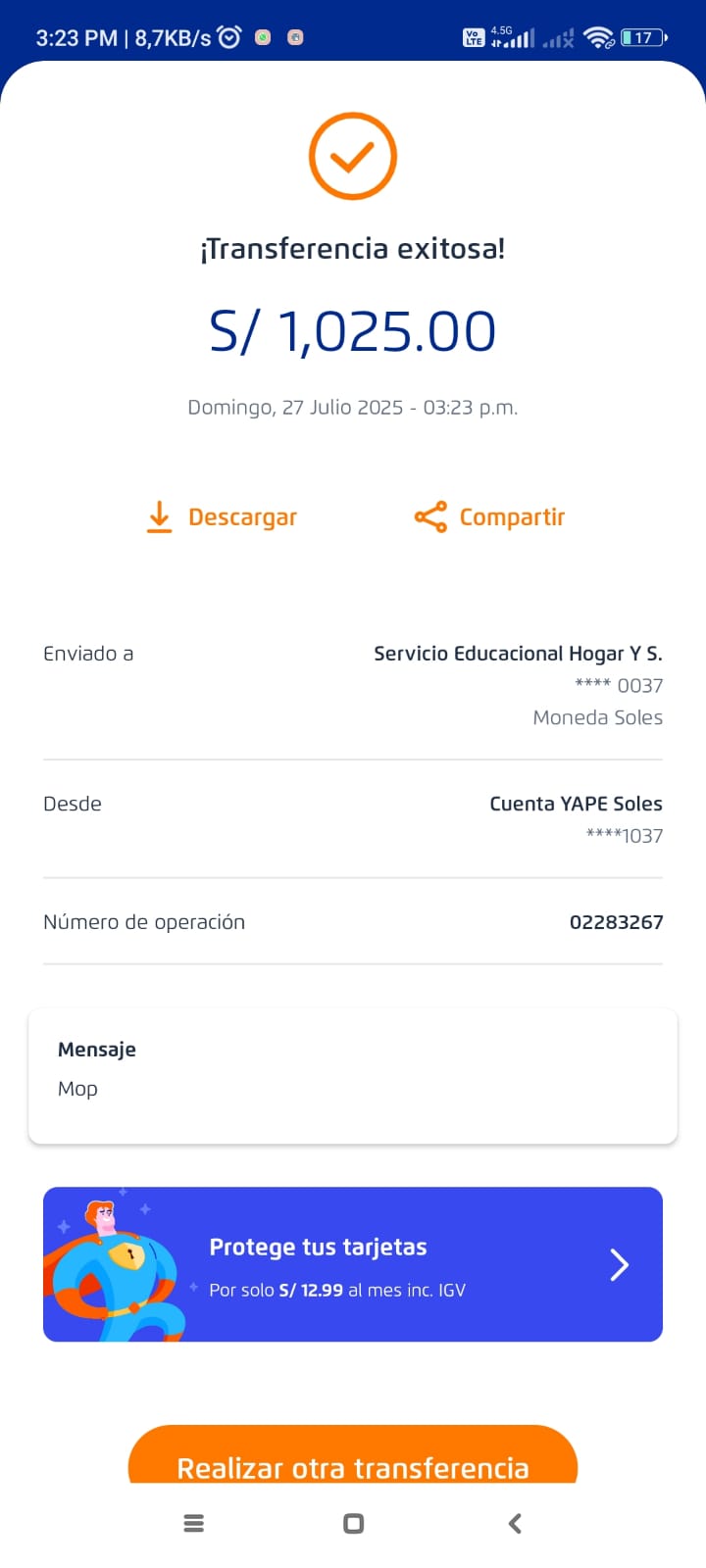
Task: Go back with the system back button
Action: [x=515, y=1523]
